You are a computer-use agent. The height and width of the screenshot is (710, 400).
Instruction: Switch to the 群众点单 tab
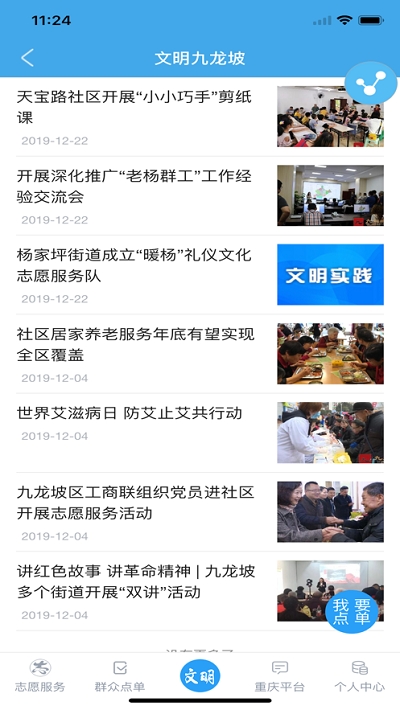(x=120, y=676)
